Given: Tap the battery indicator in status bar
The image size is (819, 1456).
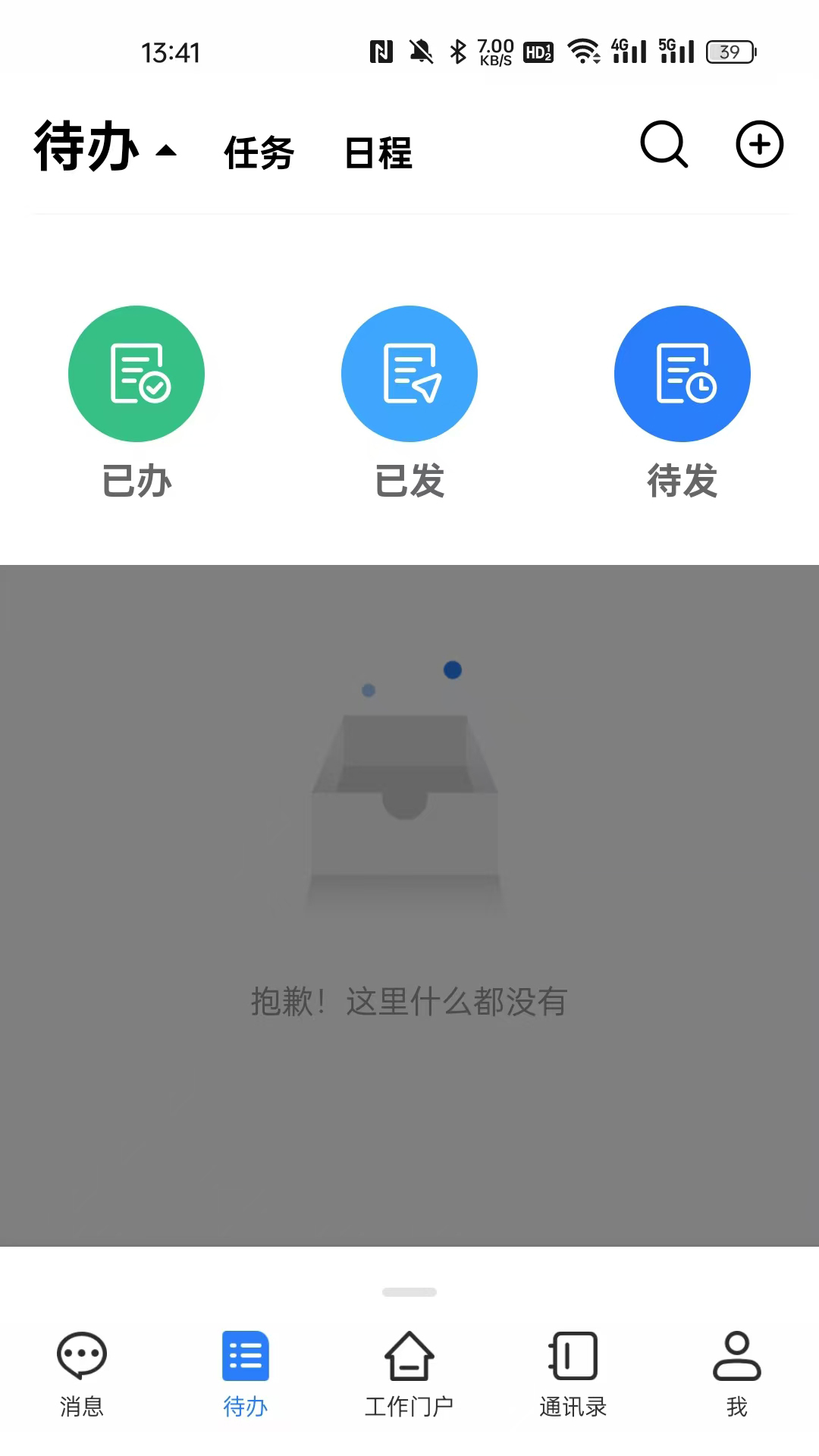Looking at the screenshot, I should [x=730, y=51].
